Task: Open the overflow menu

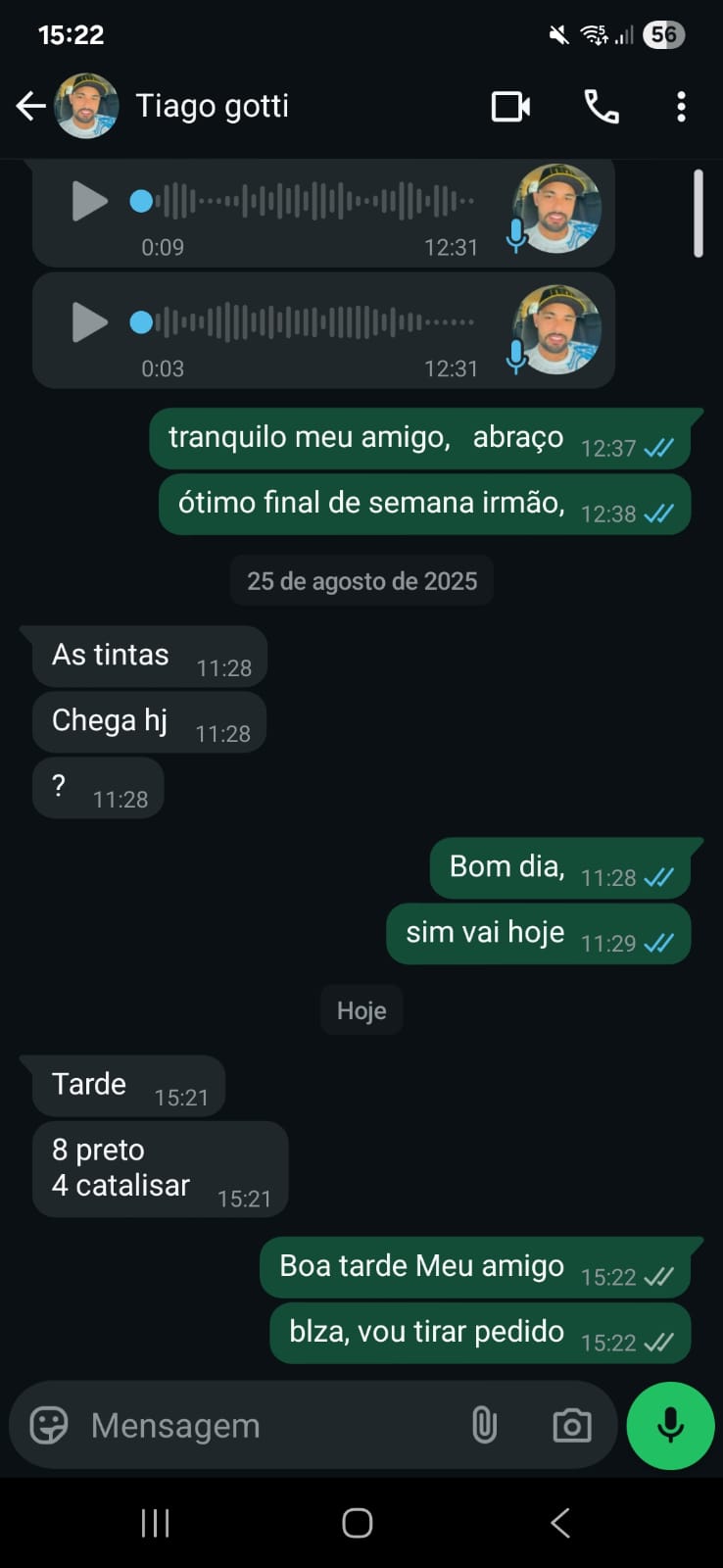Action: click(681, 106)
